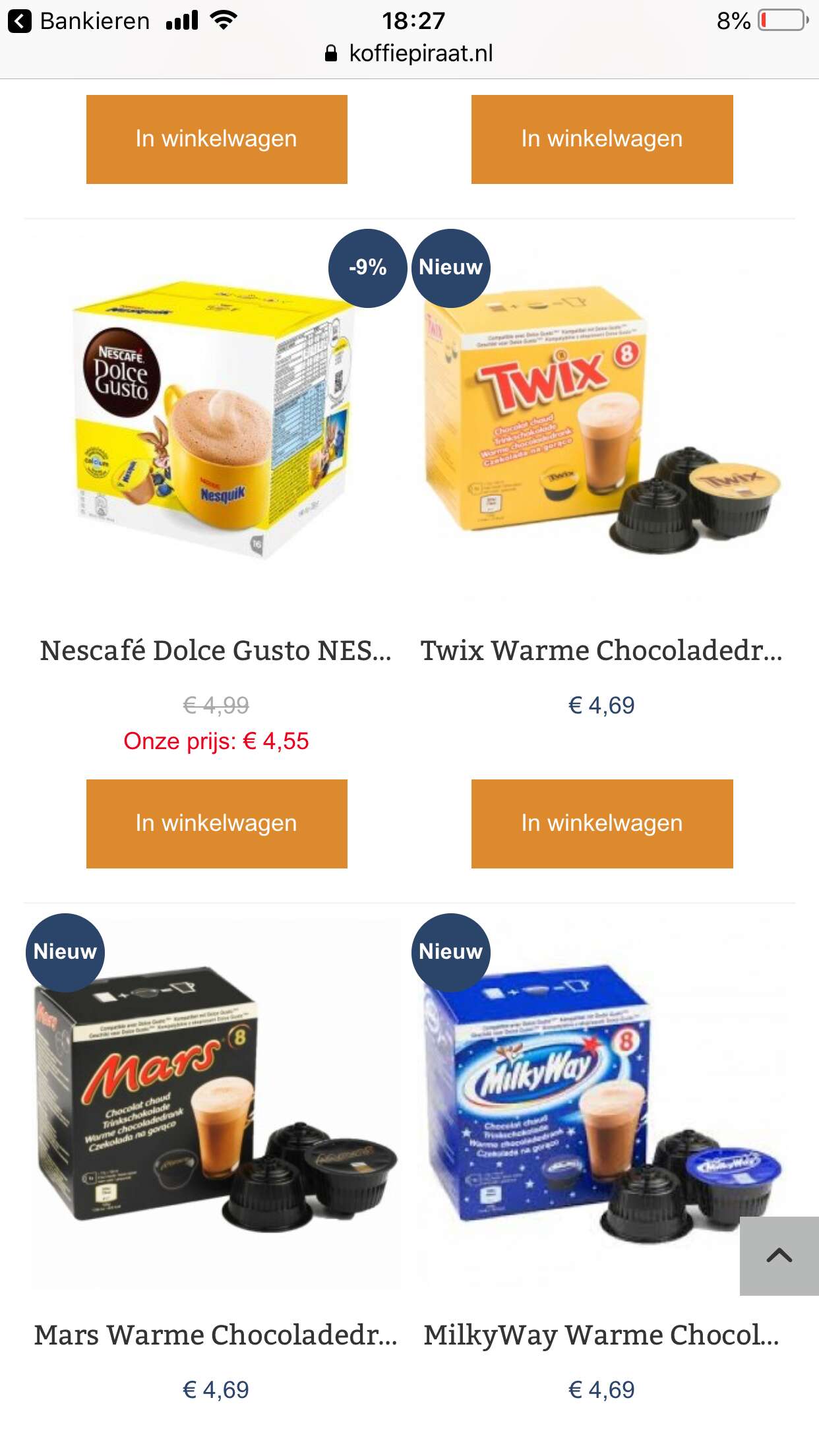Open Mars Warme Chocoladedr... title link

pos(216,1335)
